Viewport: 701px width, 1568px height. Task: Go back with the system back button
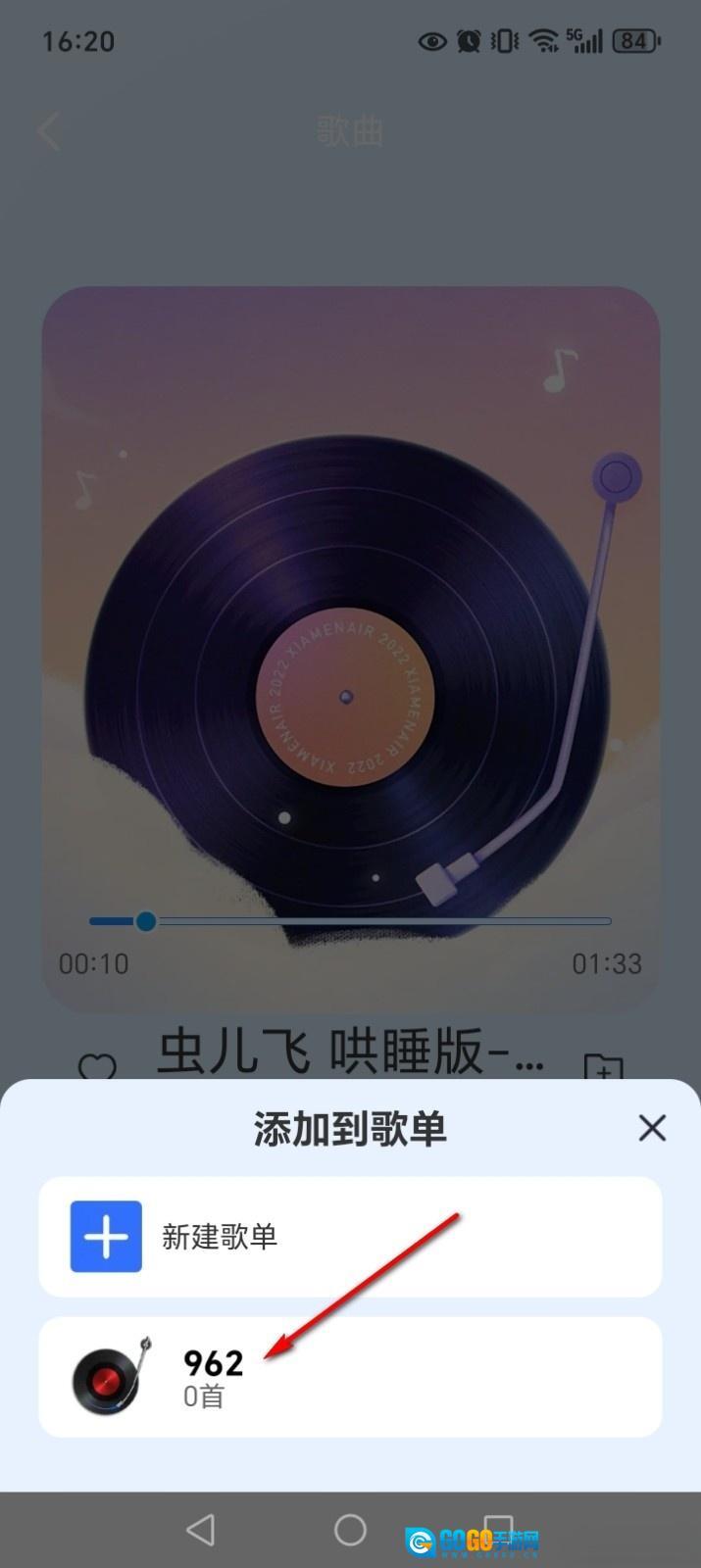201,1530
